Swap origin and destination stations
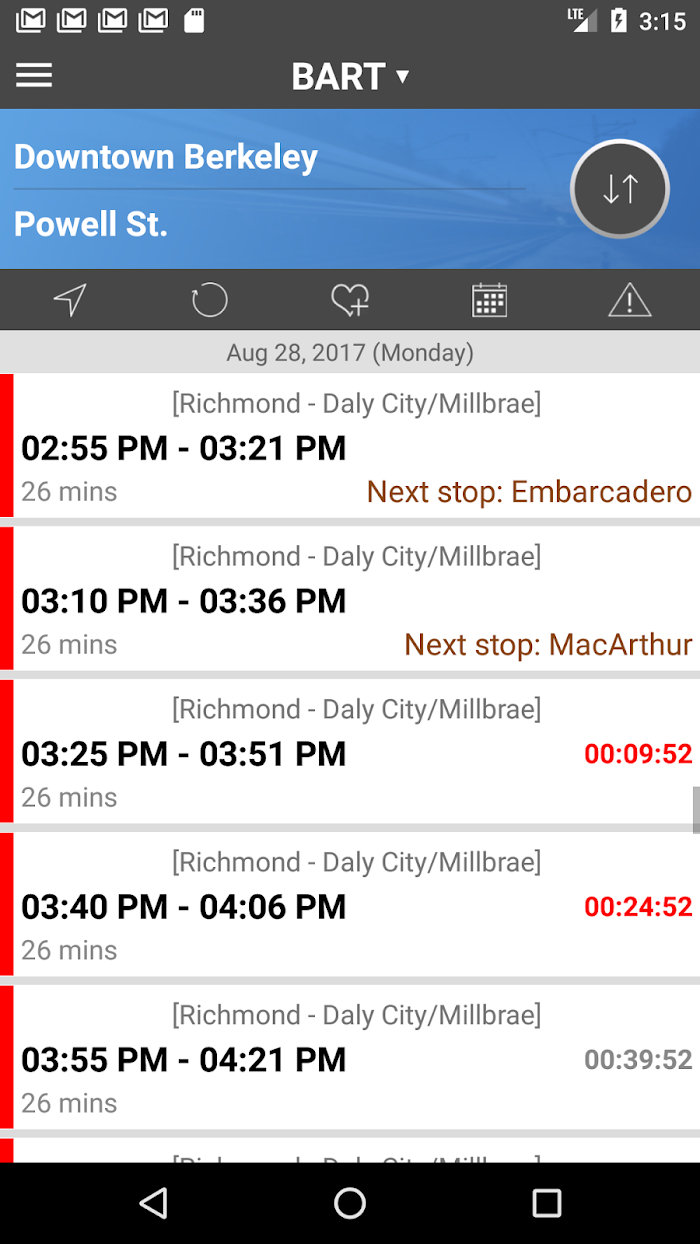 point(620,189)
